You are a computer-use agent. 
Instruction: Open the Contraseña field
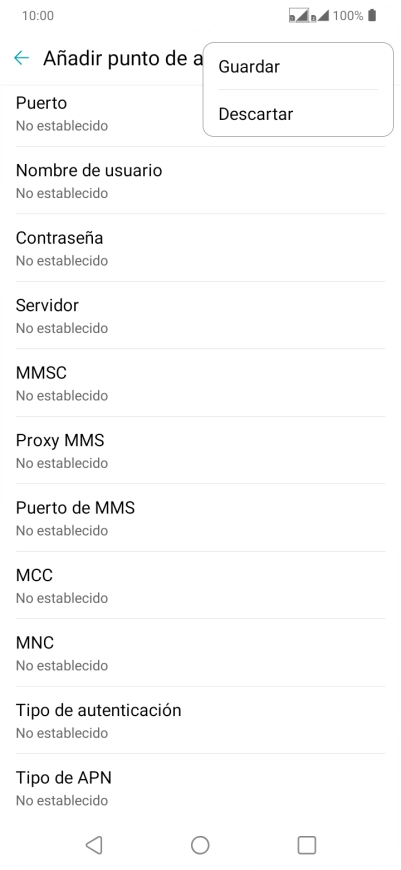tap(200, 248)
